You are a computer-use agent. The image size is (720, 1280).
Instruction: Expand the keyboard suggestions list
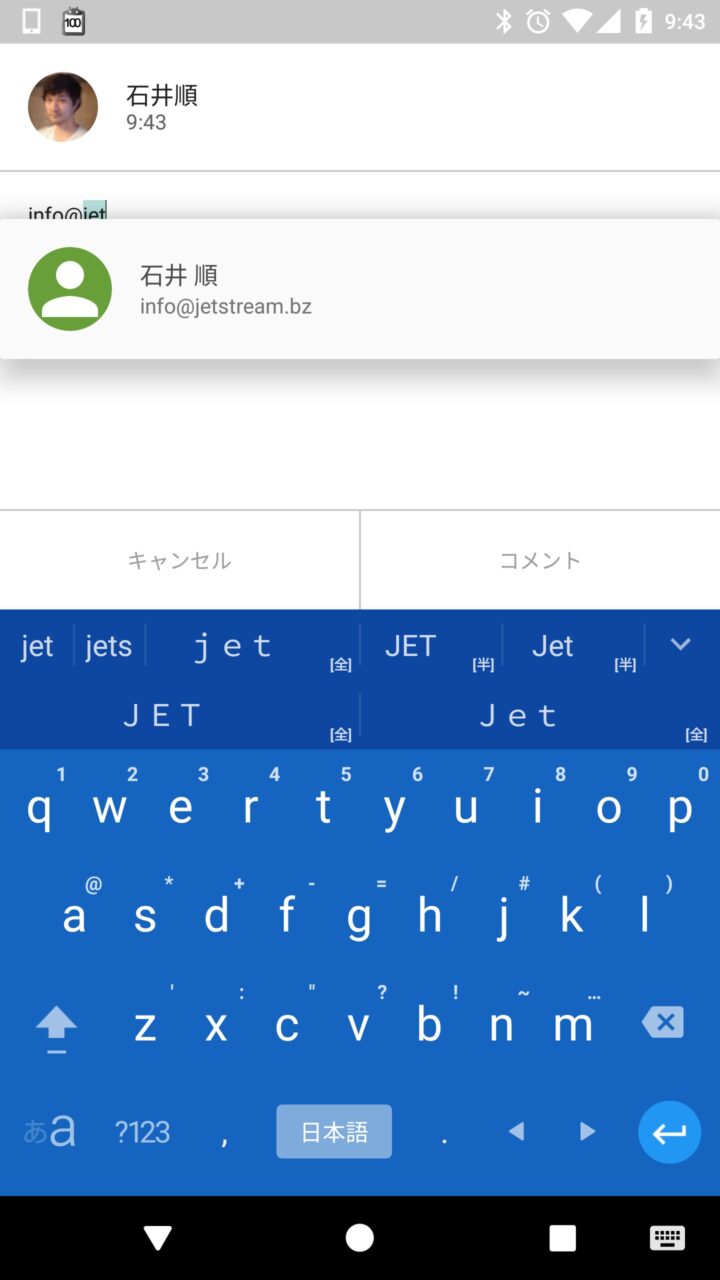click(681, 645)
